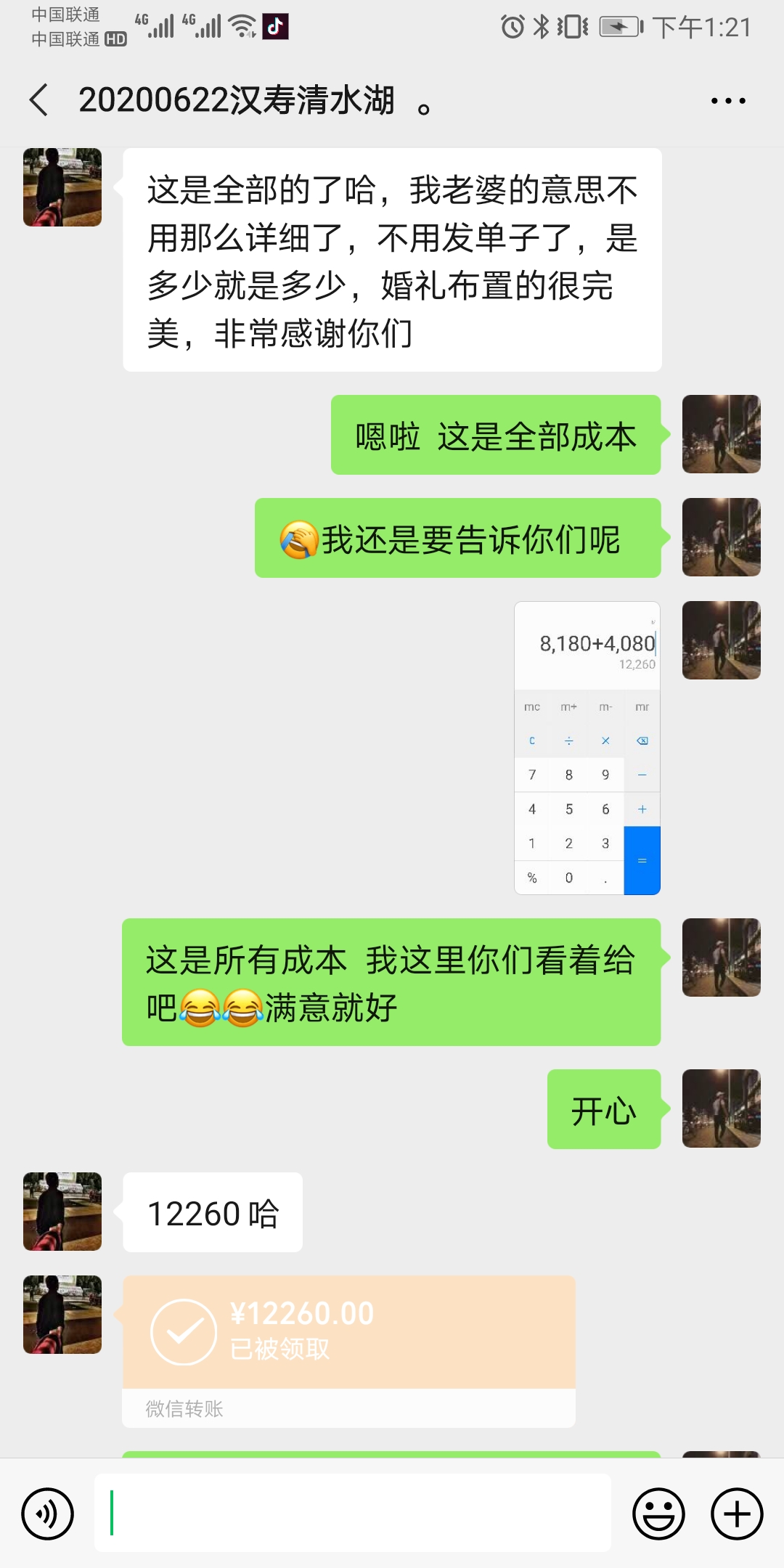
Task: Go back to the chat list
Action: [x=39, y=99]
